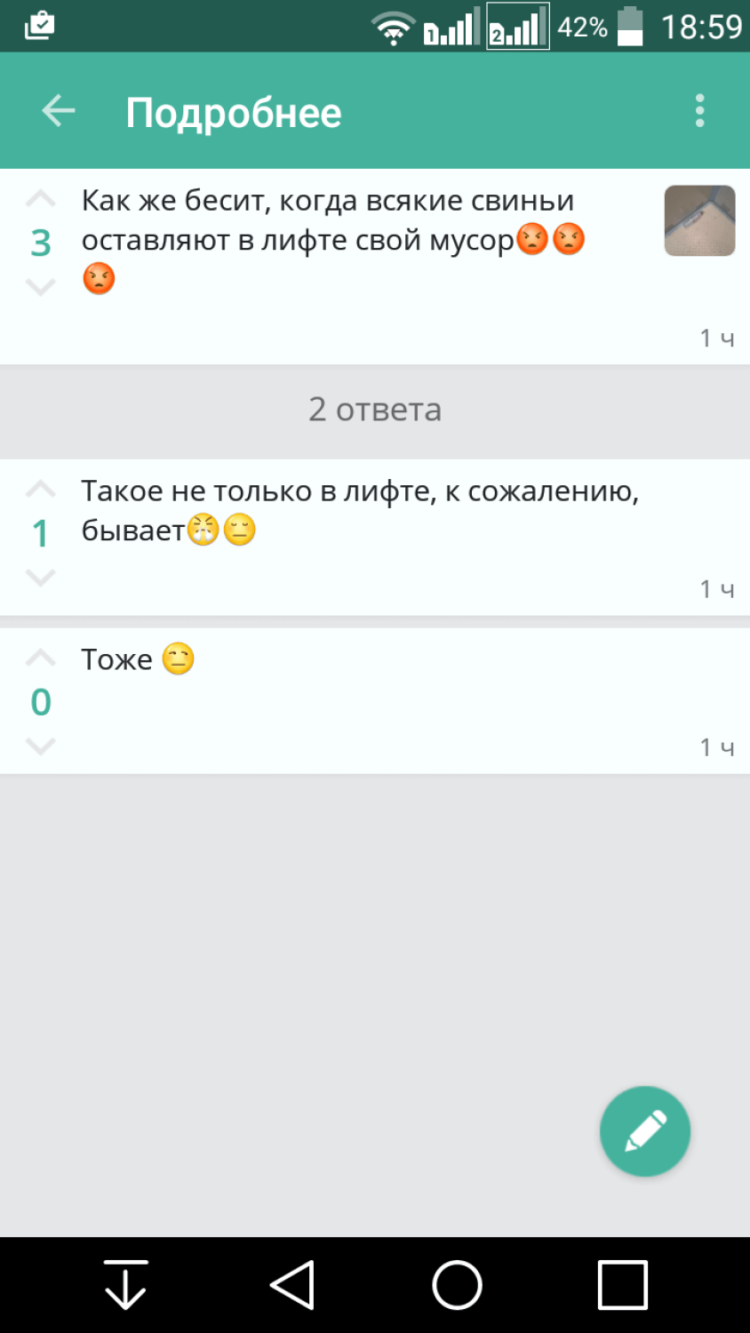Tap the back arrow in the toolbar
Viewport: 750px width, 1333px height.
[x=57, y=111]
